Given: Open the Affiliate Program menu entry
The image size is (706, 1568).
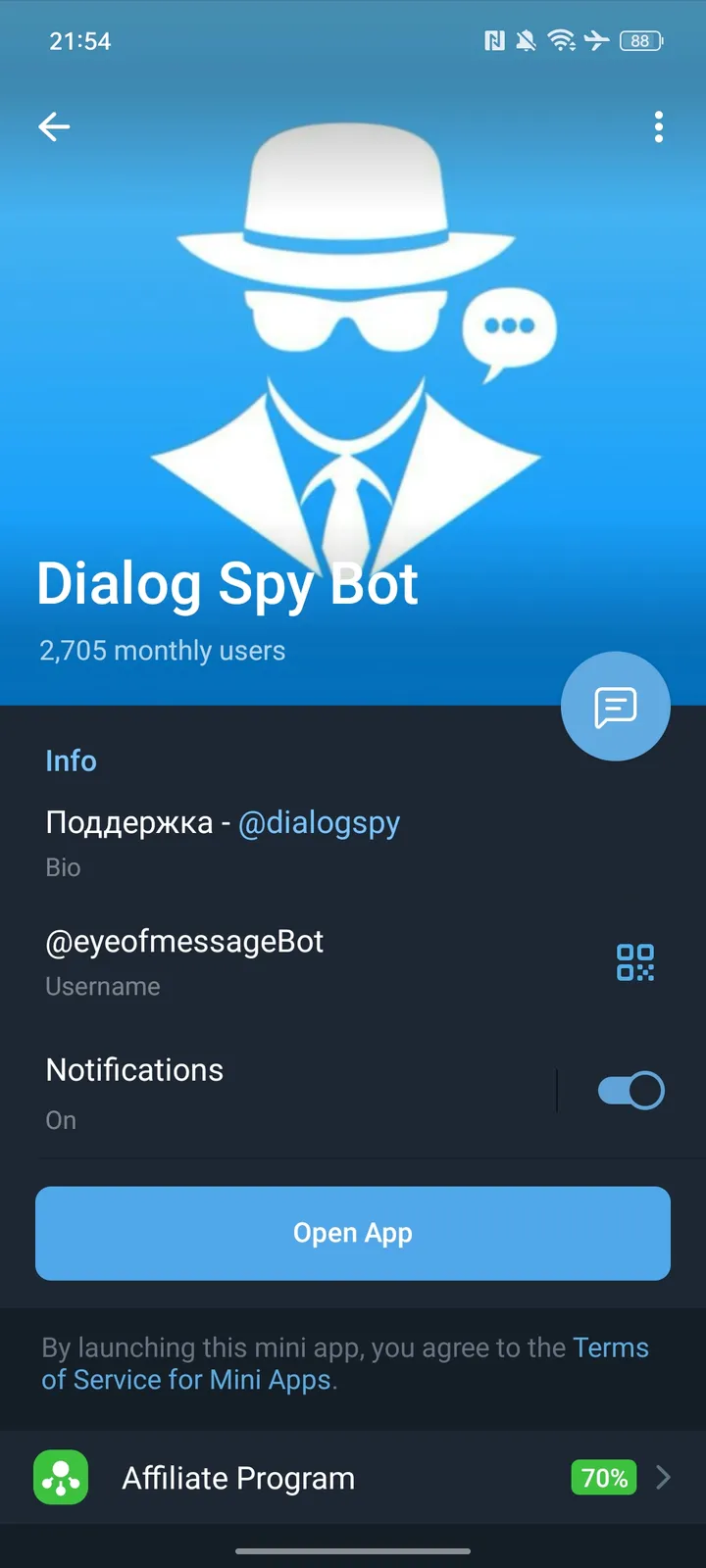Looking at the screenshot, I should click(237, 1477).
